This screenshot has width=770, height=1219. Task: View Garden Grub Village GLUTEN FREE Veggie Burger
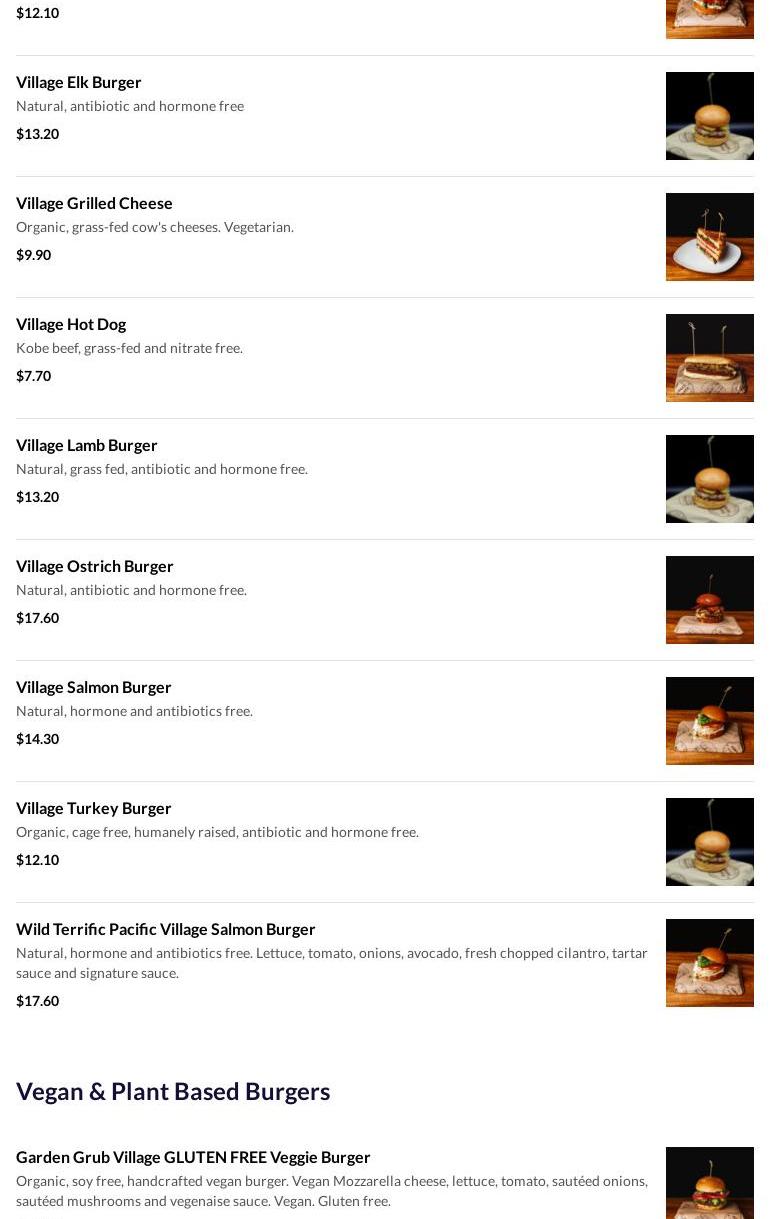[x=193, y=1157]
